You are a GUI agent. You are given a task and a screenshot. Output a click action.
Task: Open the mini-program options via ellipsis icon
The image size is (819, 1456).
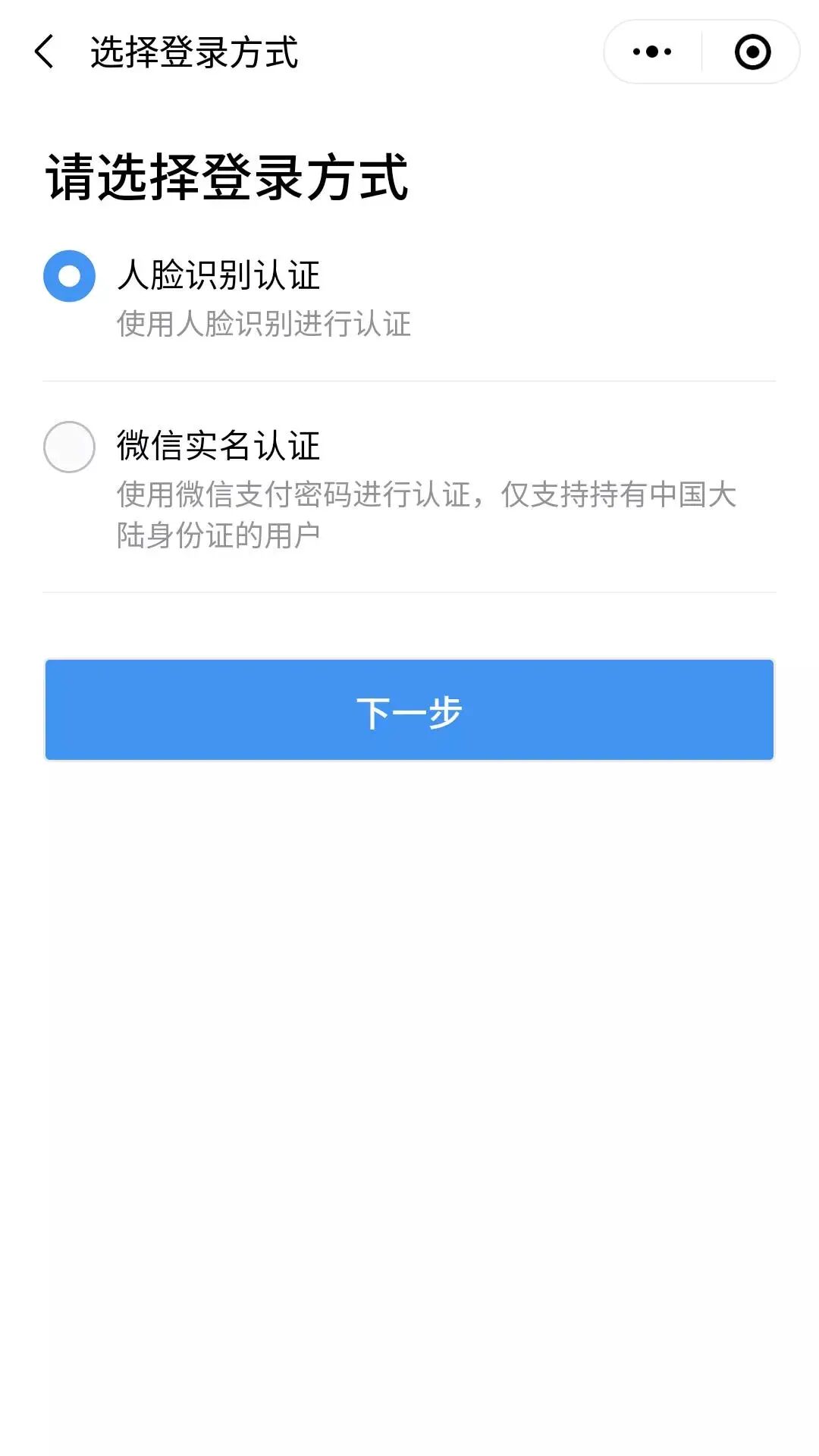[x=651, y=52]
